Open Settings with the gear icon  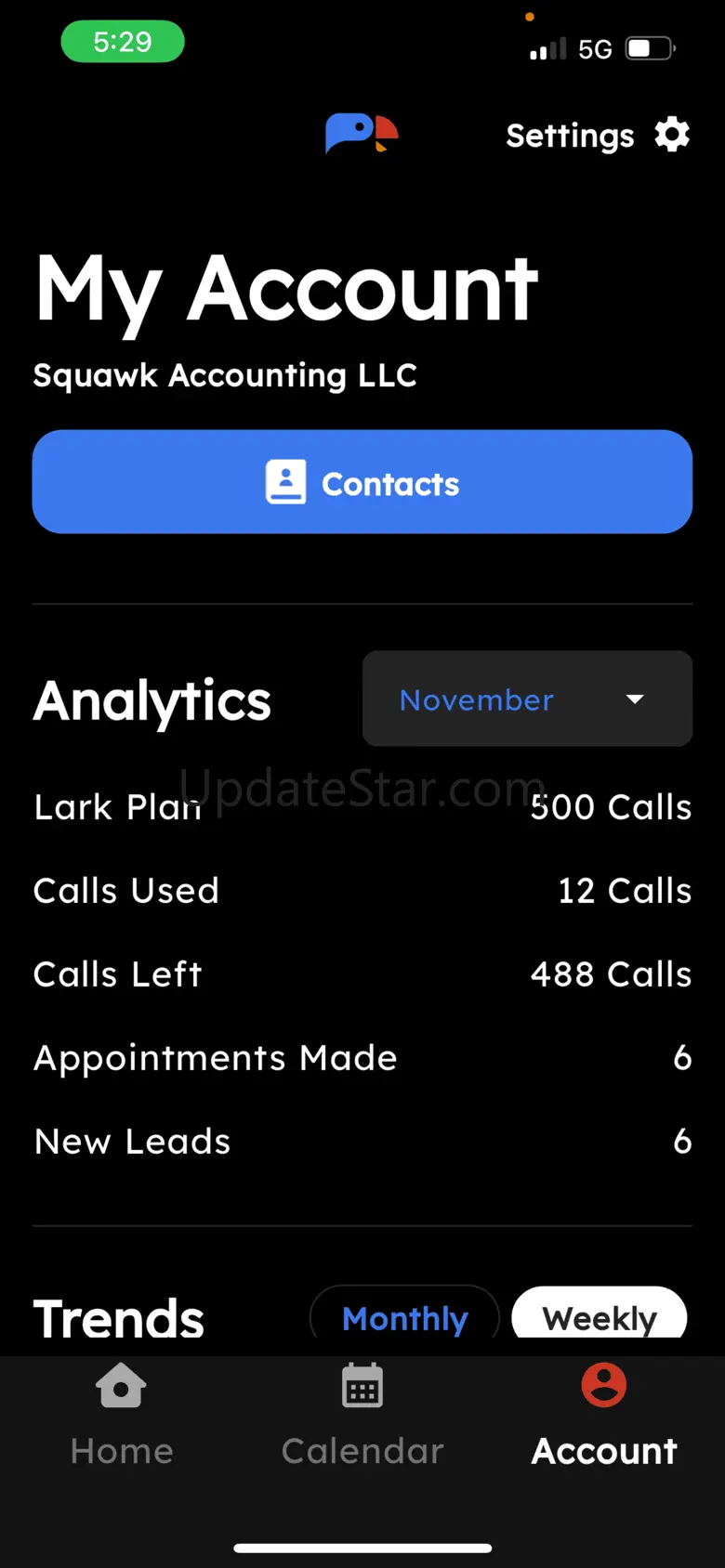pyautogui.click(x=598, y=136)
